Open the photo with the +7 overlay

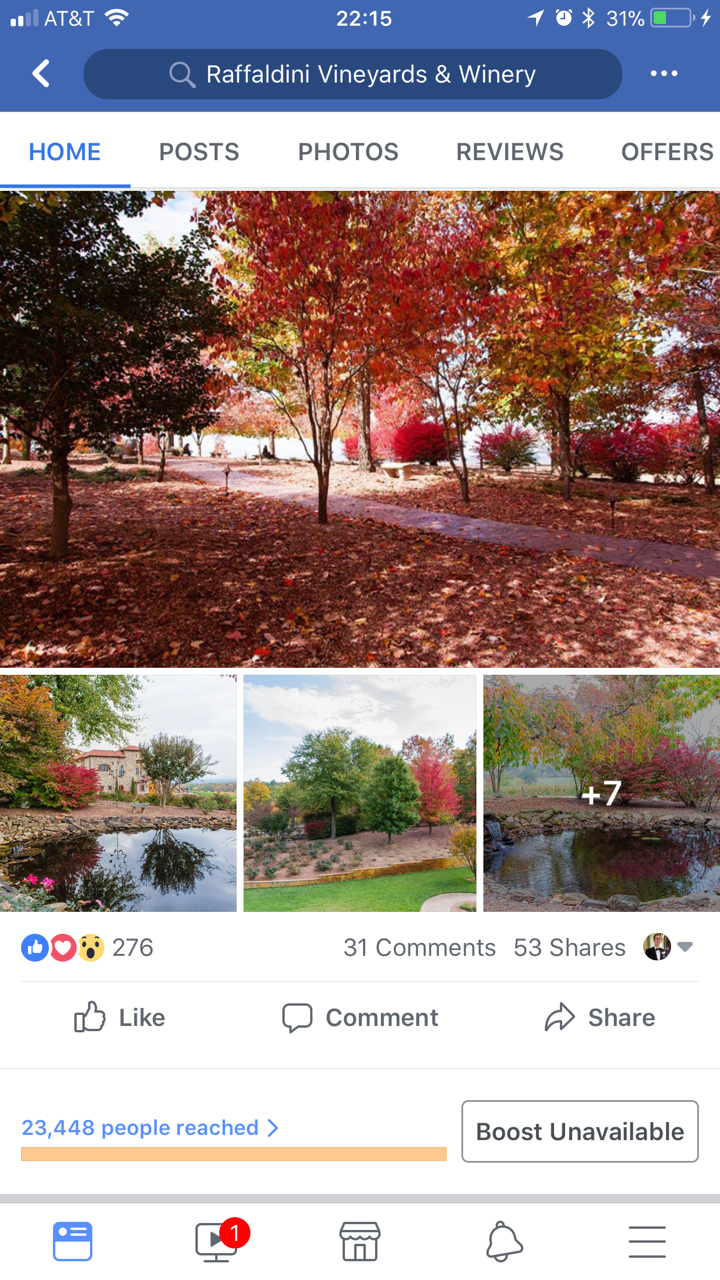point(602,793)
